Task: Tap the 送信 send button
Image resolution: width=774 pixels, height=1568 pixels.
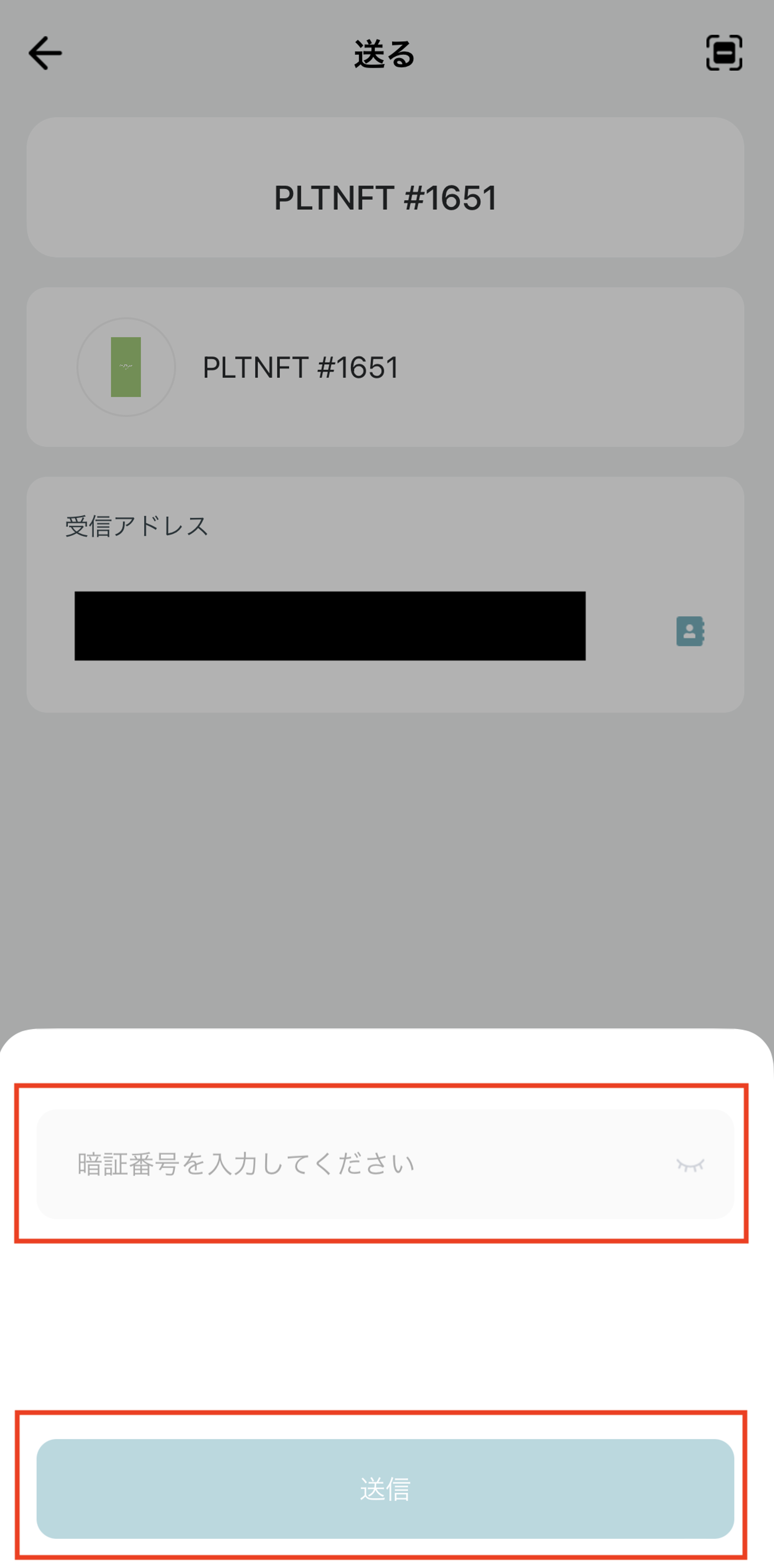Action: pyautogui.click(x=384, y=1488)
